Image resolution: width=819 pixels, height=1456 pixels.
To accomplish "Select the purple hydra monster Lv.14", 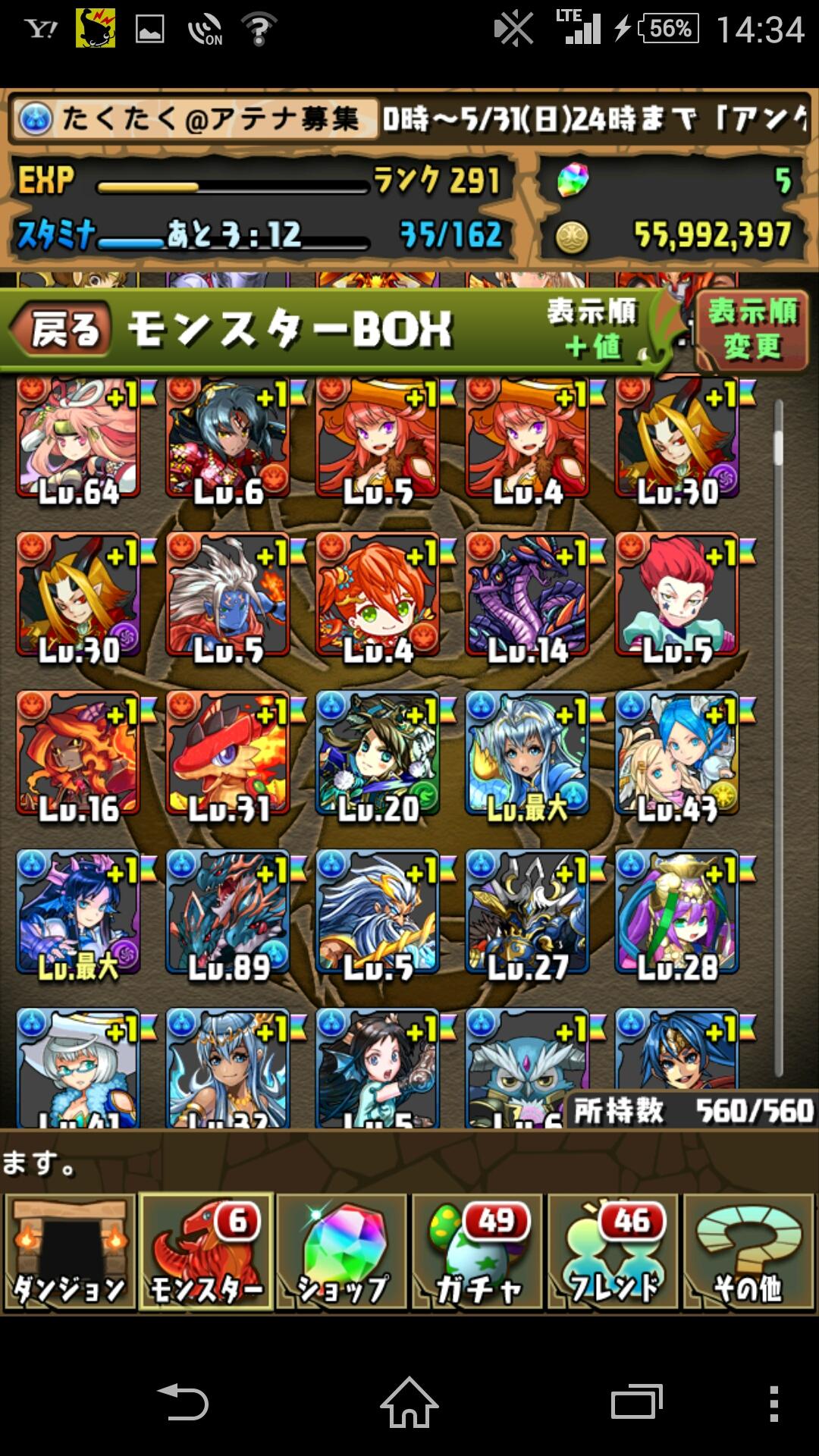I will click(527, 595).
